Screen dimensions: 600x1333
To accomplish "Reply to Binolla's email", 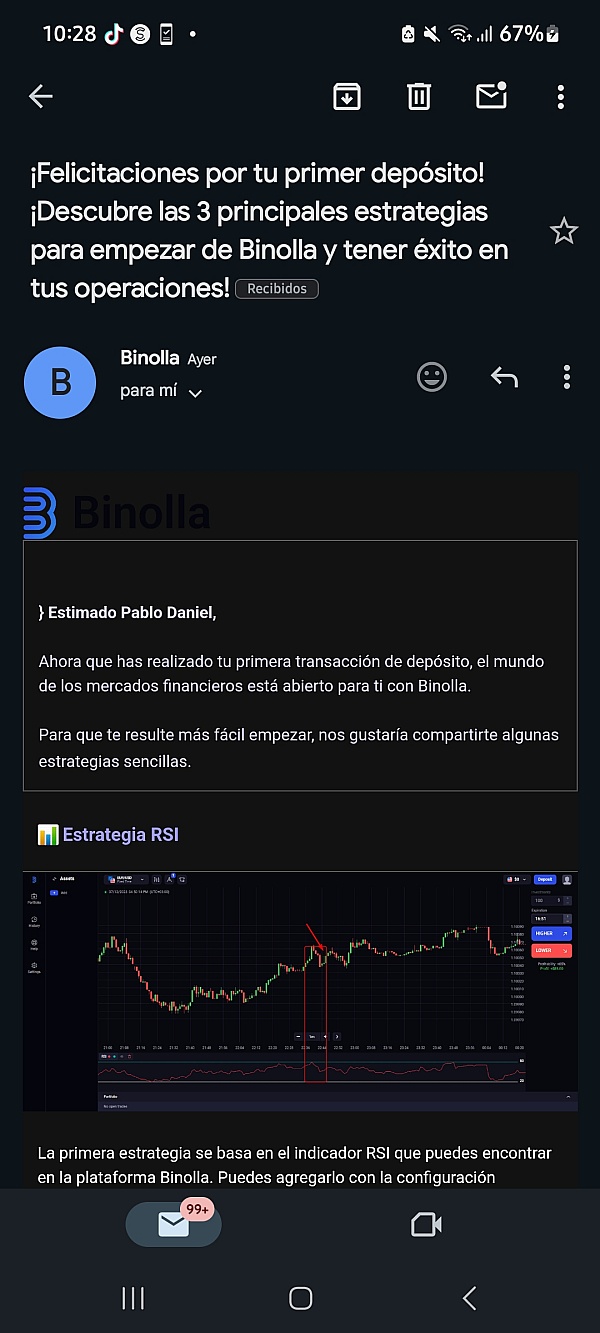I will pyautogui.click(x=504, y=377).
